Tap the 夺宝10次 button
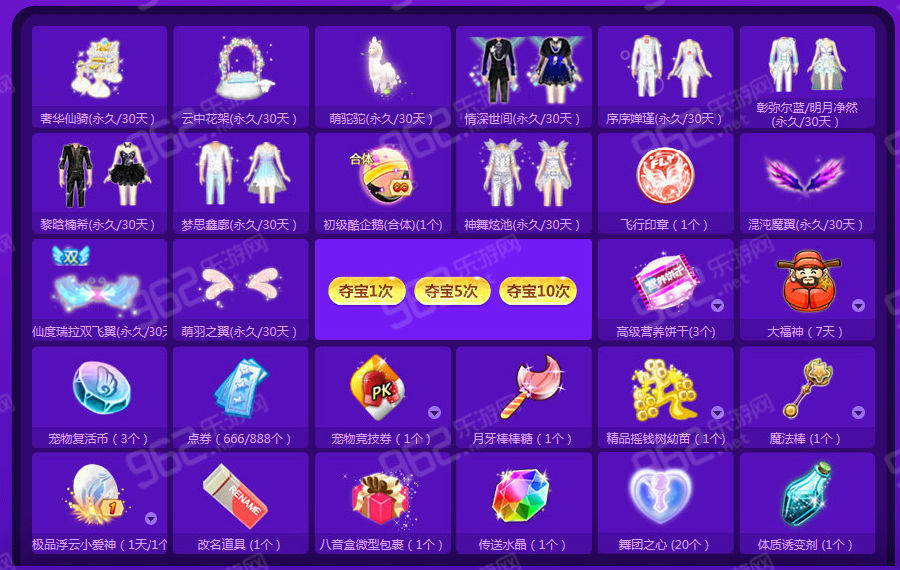 point(538,291)
